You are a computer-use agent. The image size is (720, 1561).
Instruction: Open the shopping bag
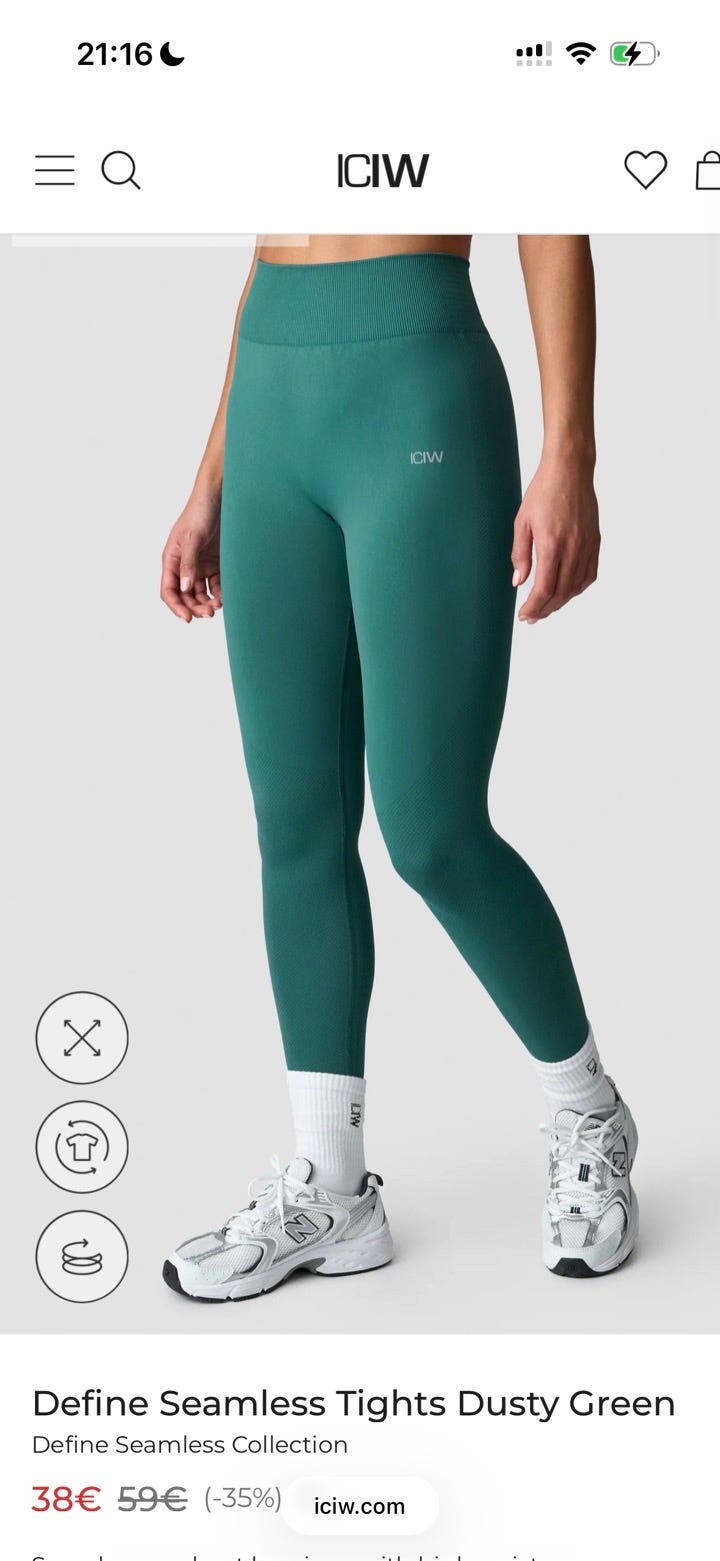pos(708,170)
